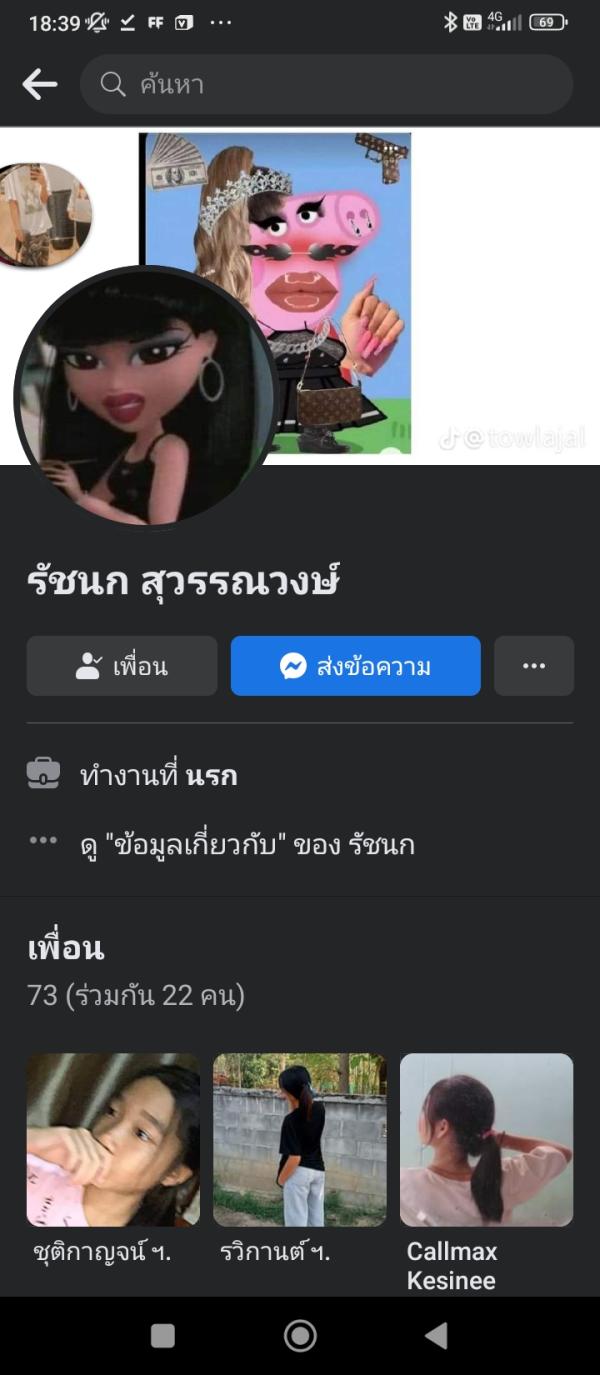600x1375 pixels.
Task: Open recent apps with square button
Action: tap(162, 1335)
